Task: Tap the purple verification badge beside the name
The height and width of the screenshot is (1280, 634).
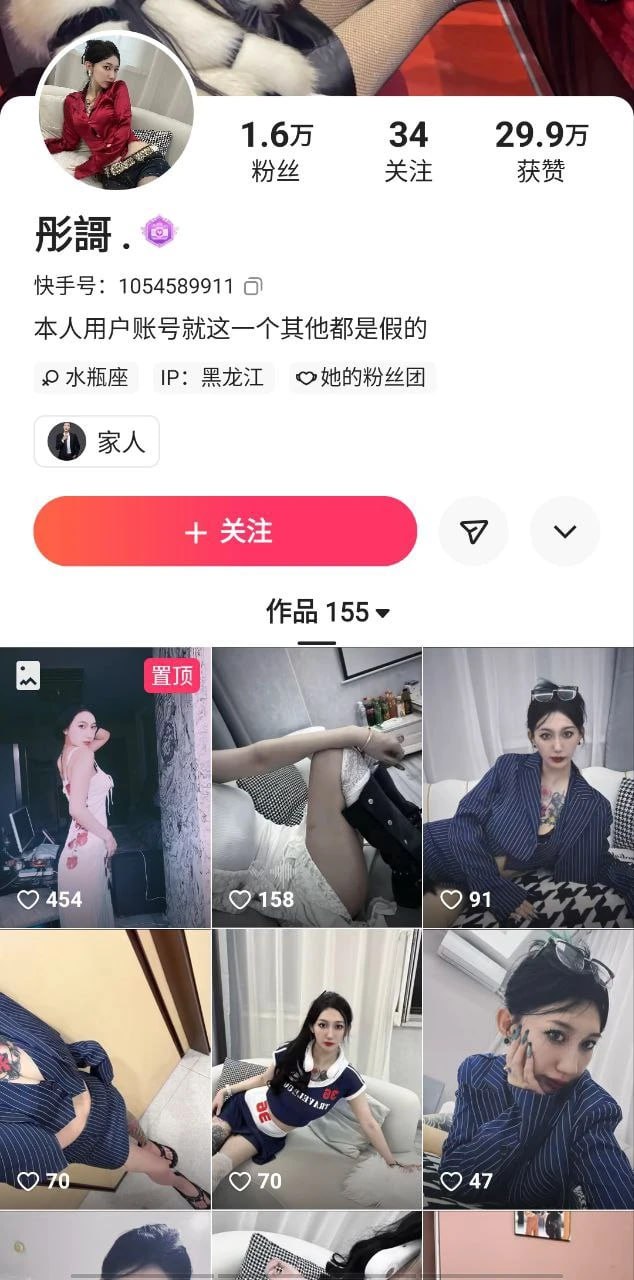Action: click(x=158, y=232)
